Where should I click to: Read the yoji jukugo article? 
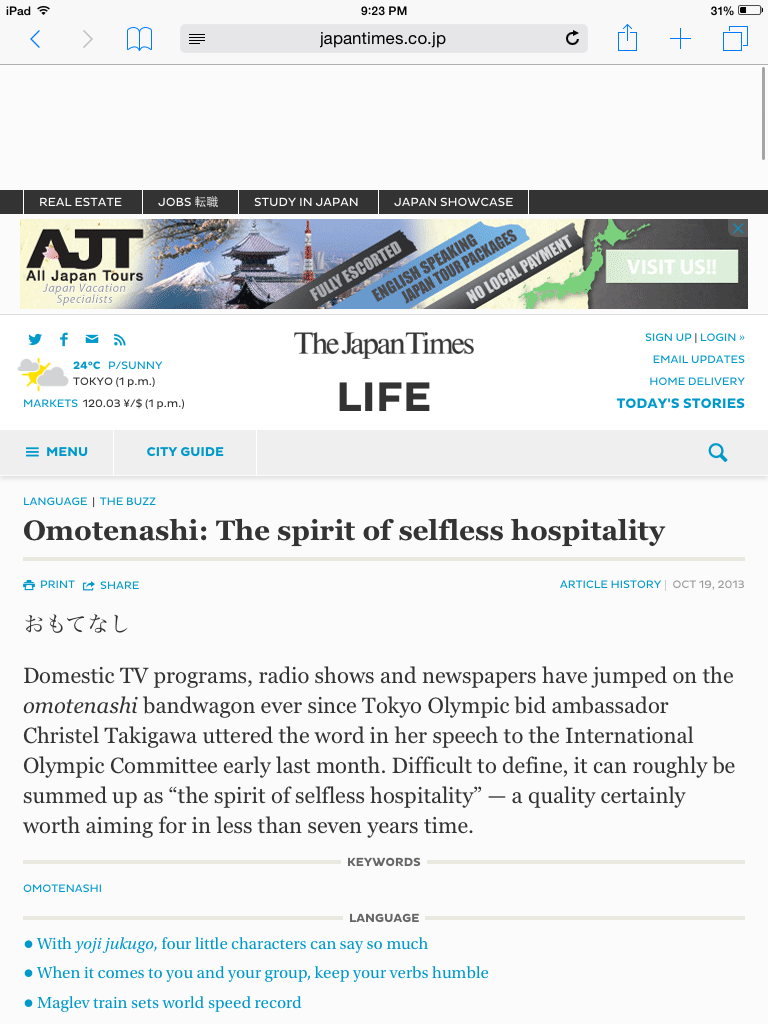232,944
